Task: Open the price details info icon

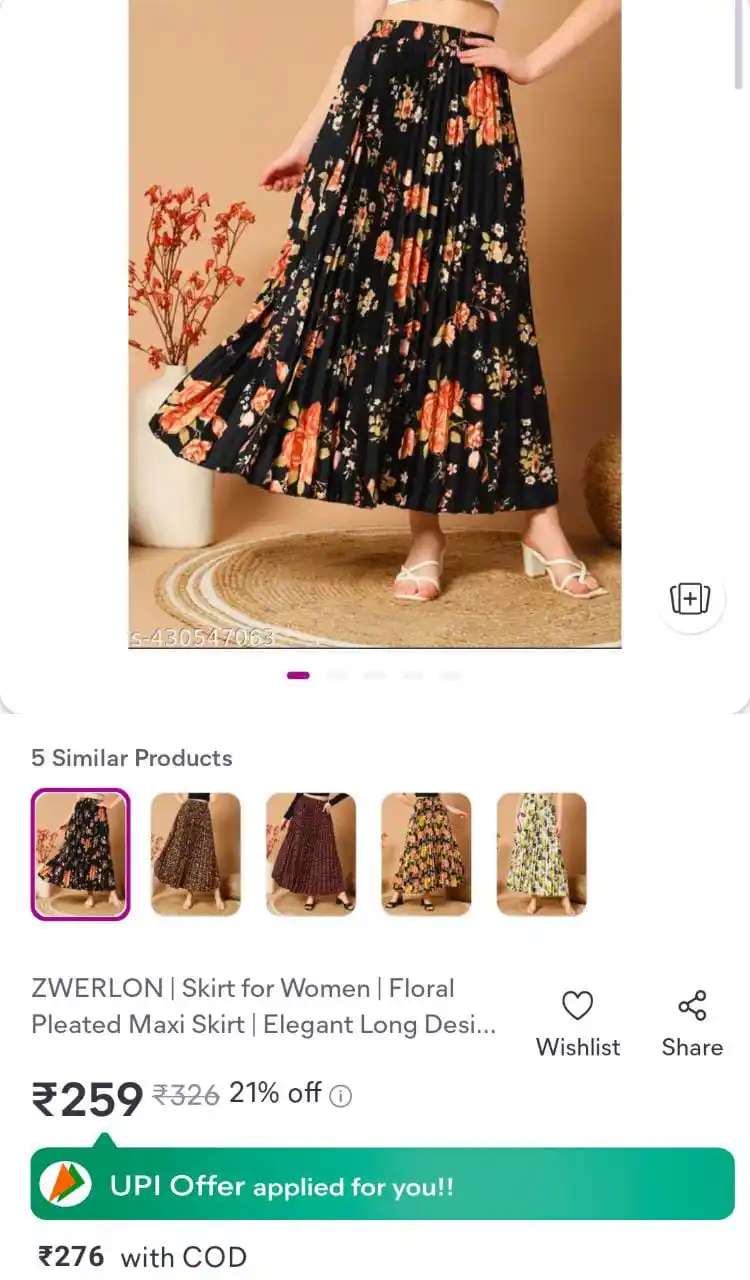Action: [341, 1096]
